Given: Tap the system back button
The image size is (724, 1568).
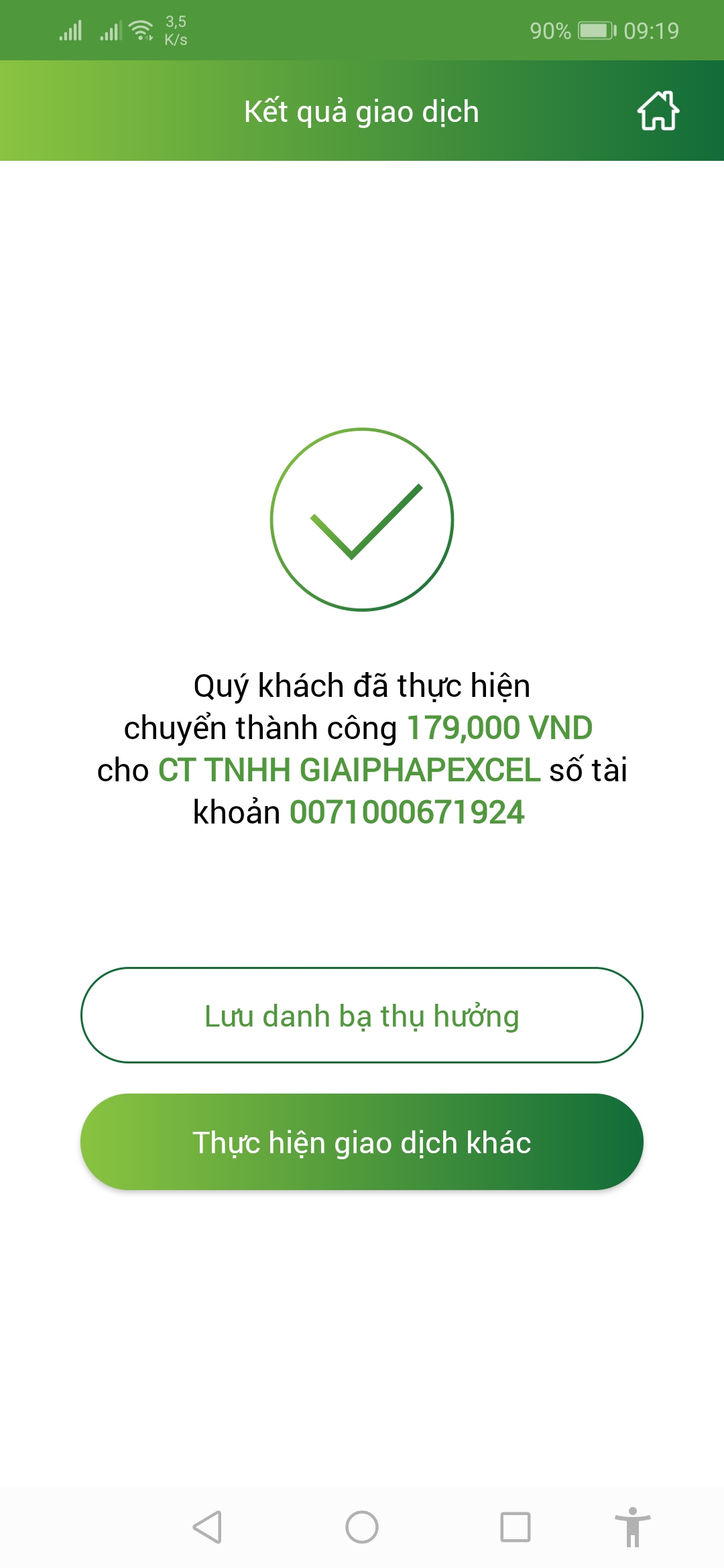Looking at the screenshot, I should point(207,1527).
